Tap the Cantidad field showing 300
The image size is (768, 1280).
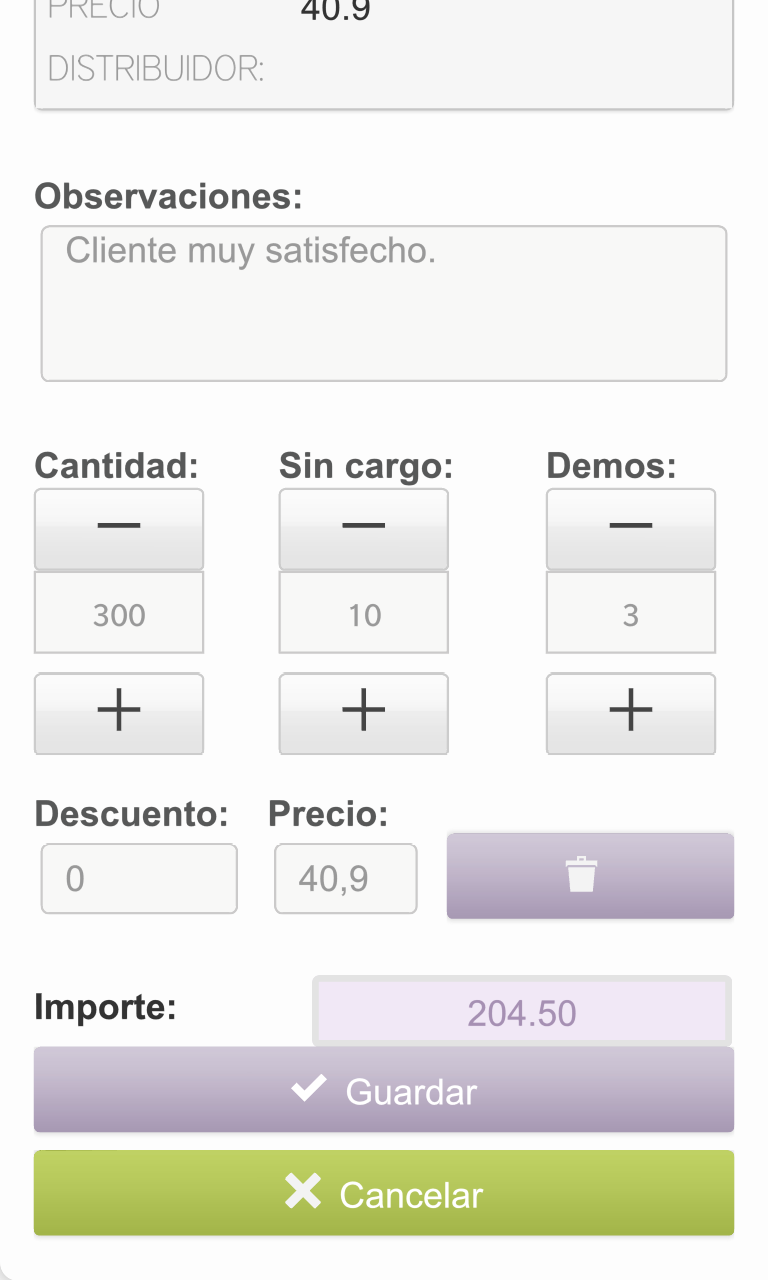coord(119,612)
